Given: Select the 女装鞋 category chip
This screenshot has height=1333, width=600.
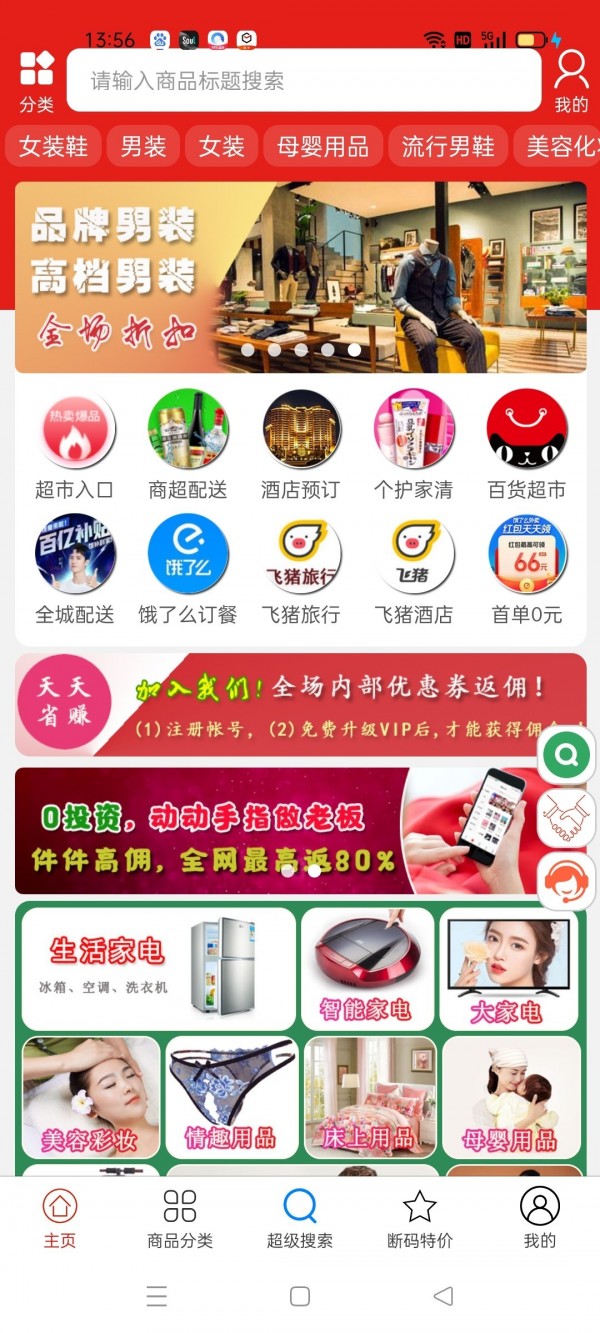Looking at the screenshot, I should pyautogui.click(x=53, y=147).
